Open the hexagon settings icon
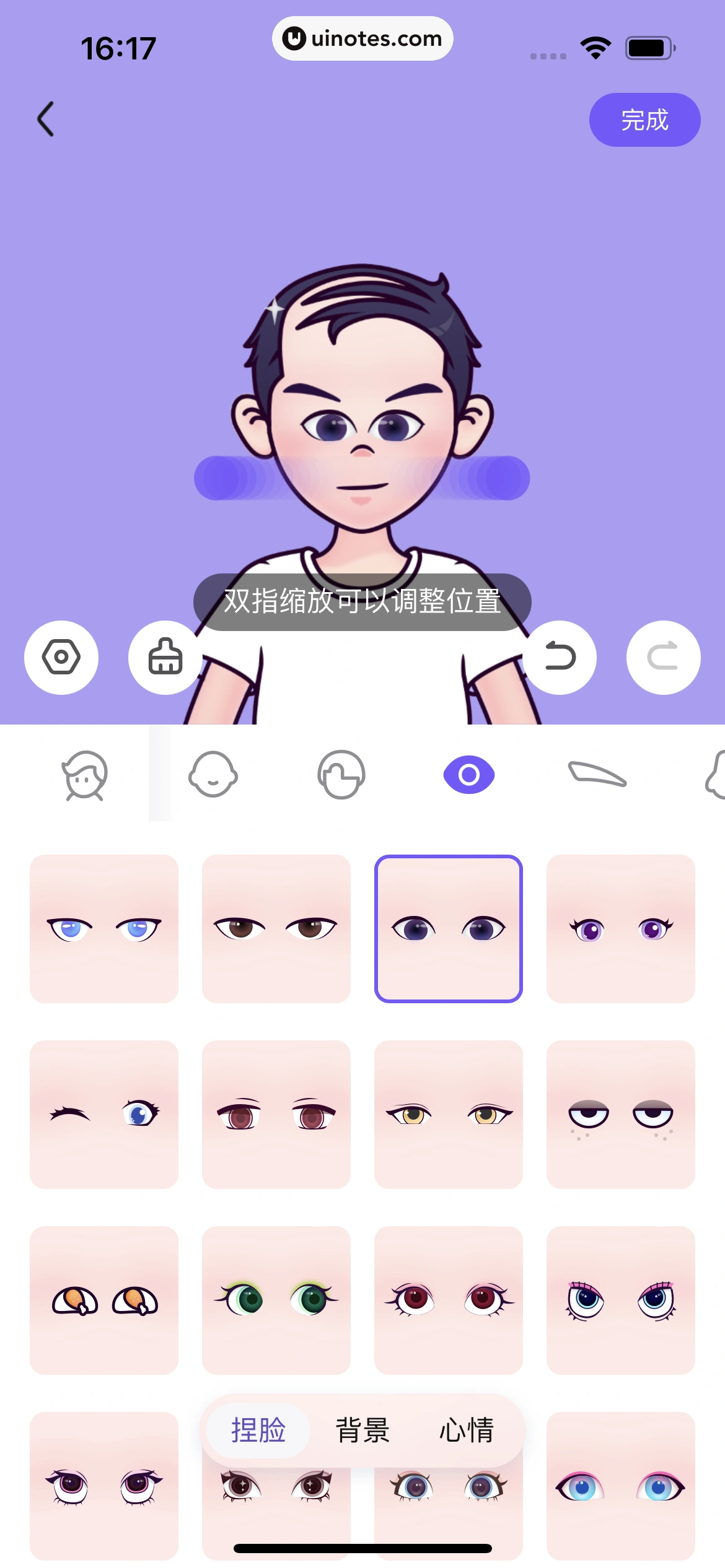 [x=61, y=657]
